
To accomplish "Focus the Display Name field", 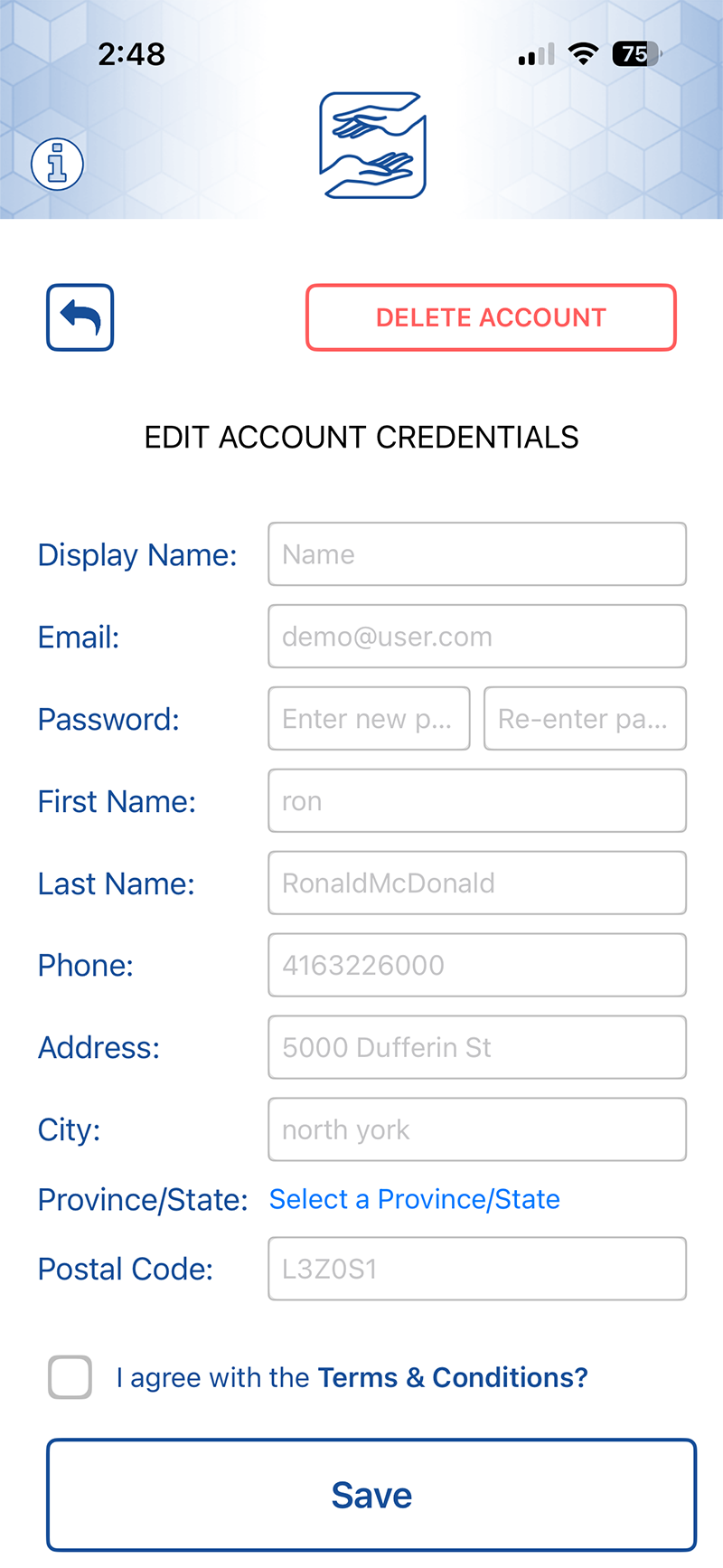I will 477,554.
